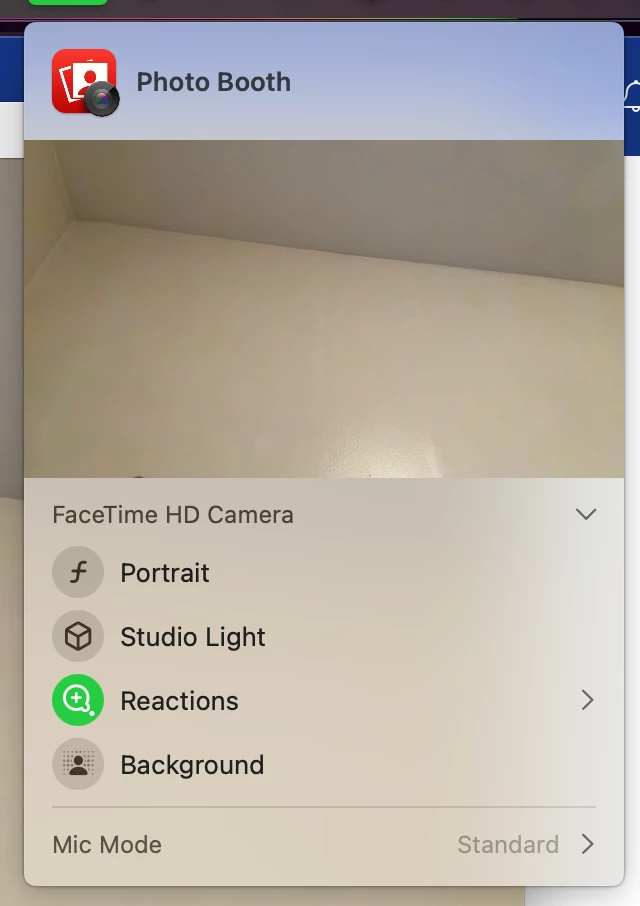Enable Background effect
The image size is (640, 906).
coord(78,765)
